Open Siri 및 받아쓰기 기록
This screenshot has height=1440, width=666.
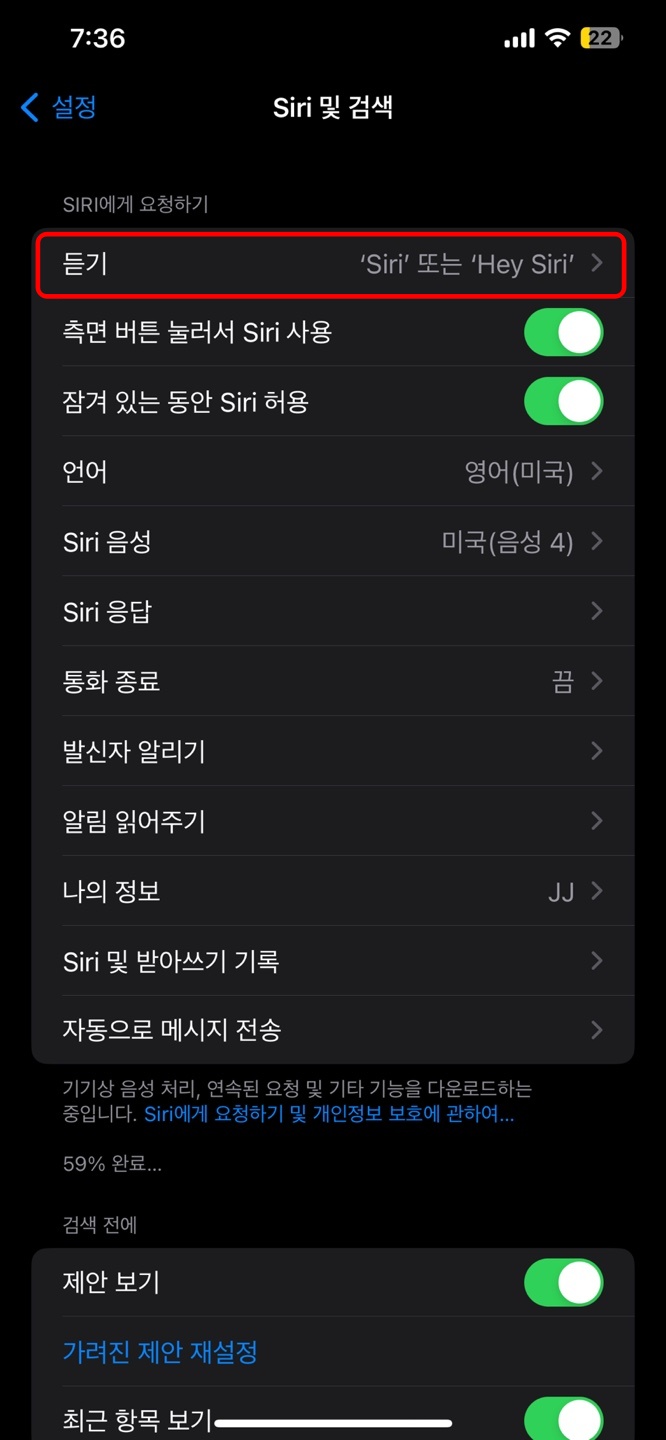click(x=333, y=961)
